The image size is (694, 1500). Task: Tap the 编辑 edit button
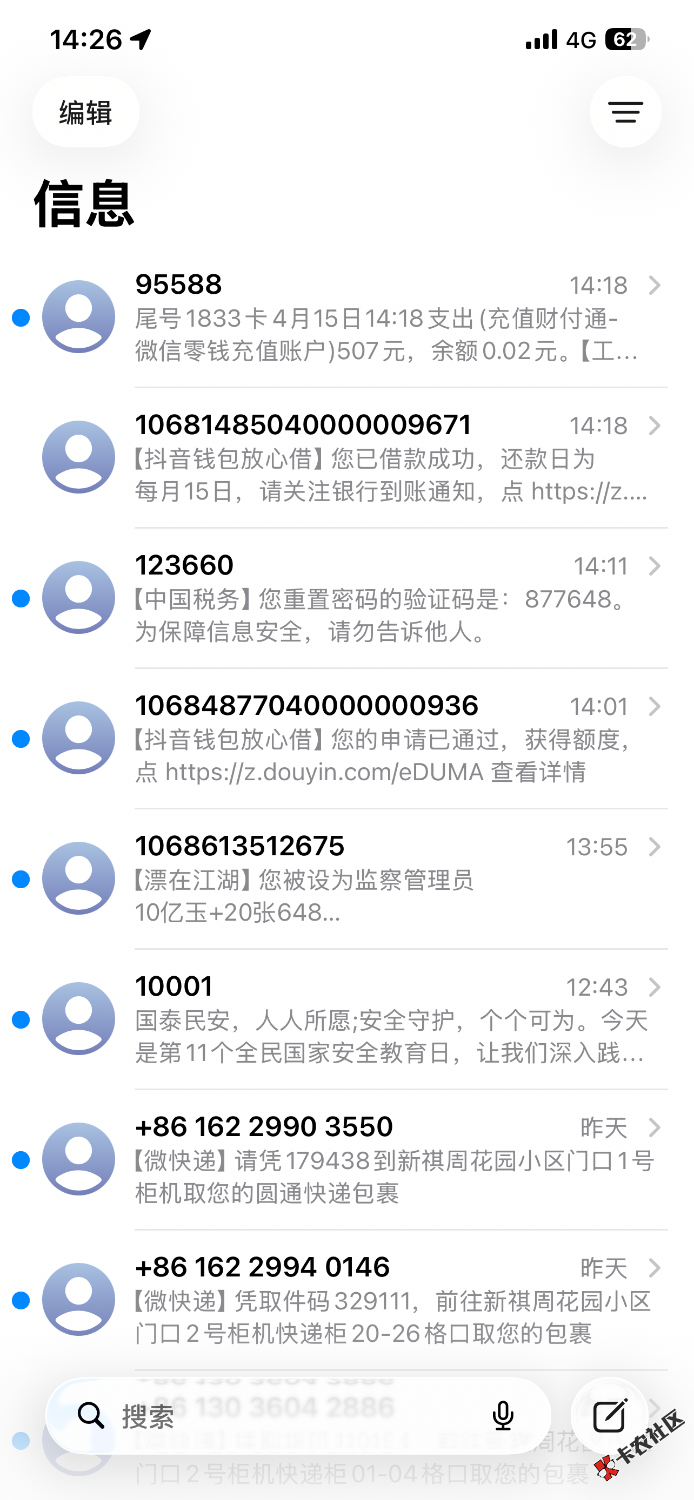85,112
